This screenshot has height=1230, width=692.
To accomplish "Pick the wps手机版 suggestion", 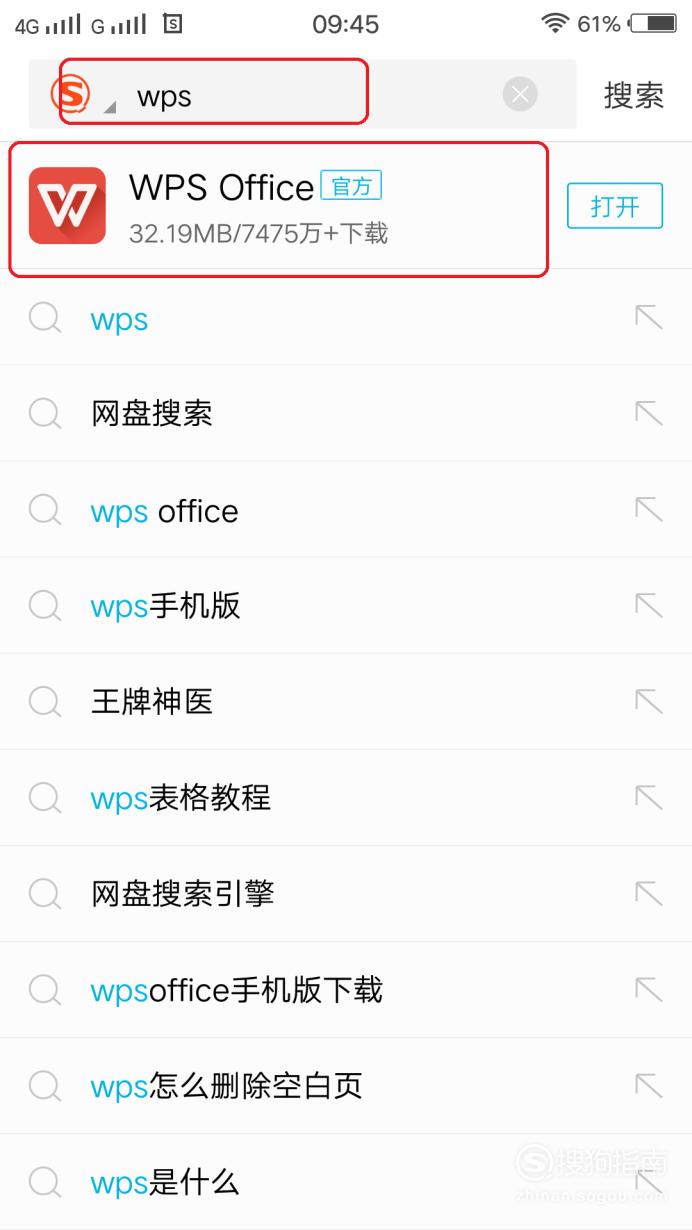I will [346, 605].
